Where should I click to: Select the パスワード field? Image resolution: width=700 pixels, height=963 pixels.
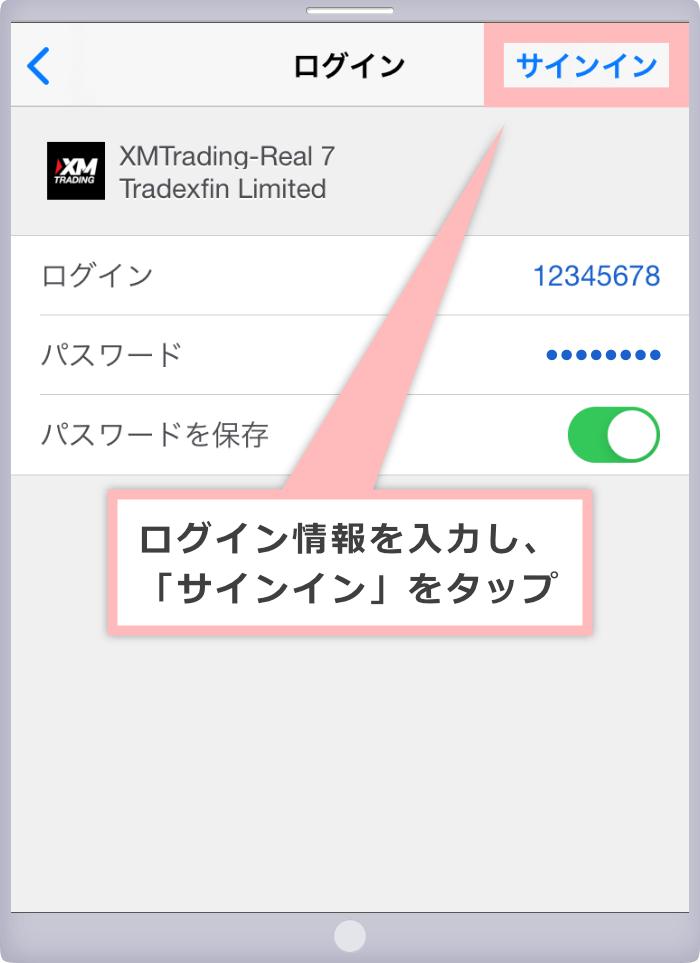602,355
